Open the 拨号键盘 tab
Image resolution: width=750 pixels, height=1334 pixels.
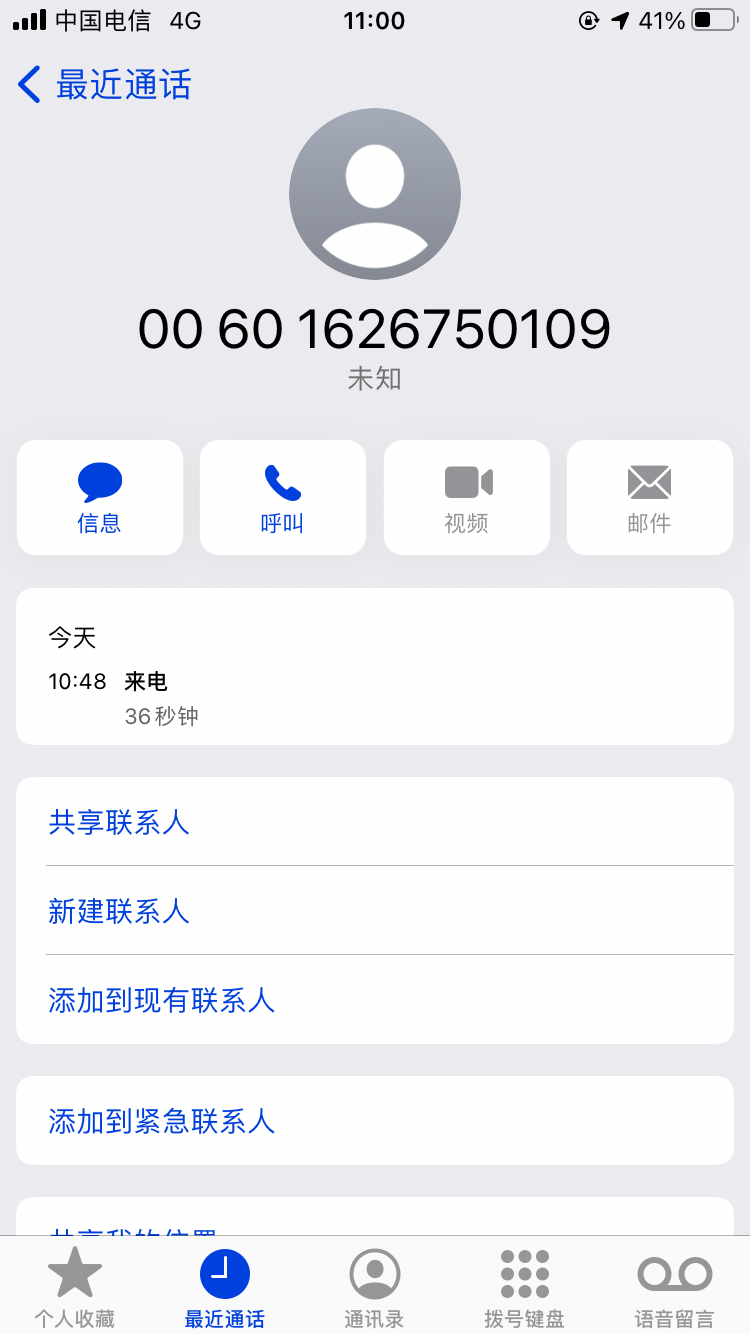coord(525,1288)
